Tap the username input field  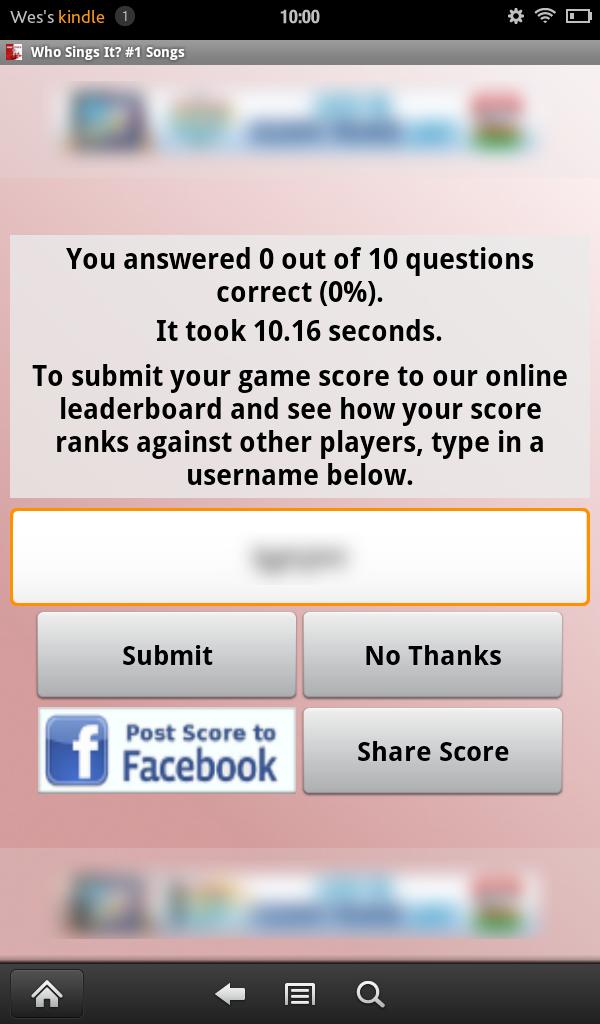[300, 557]
